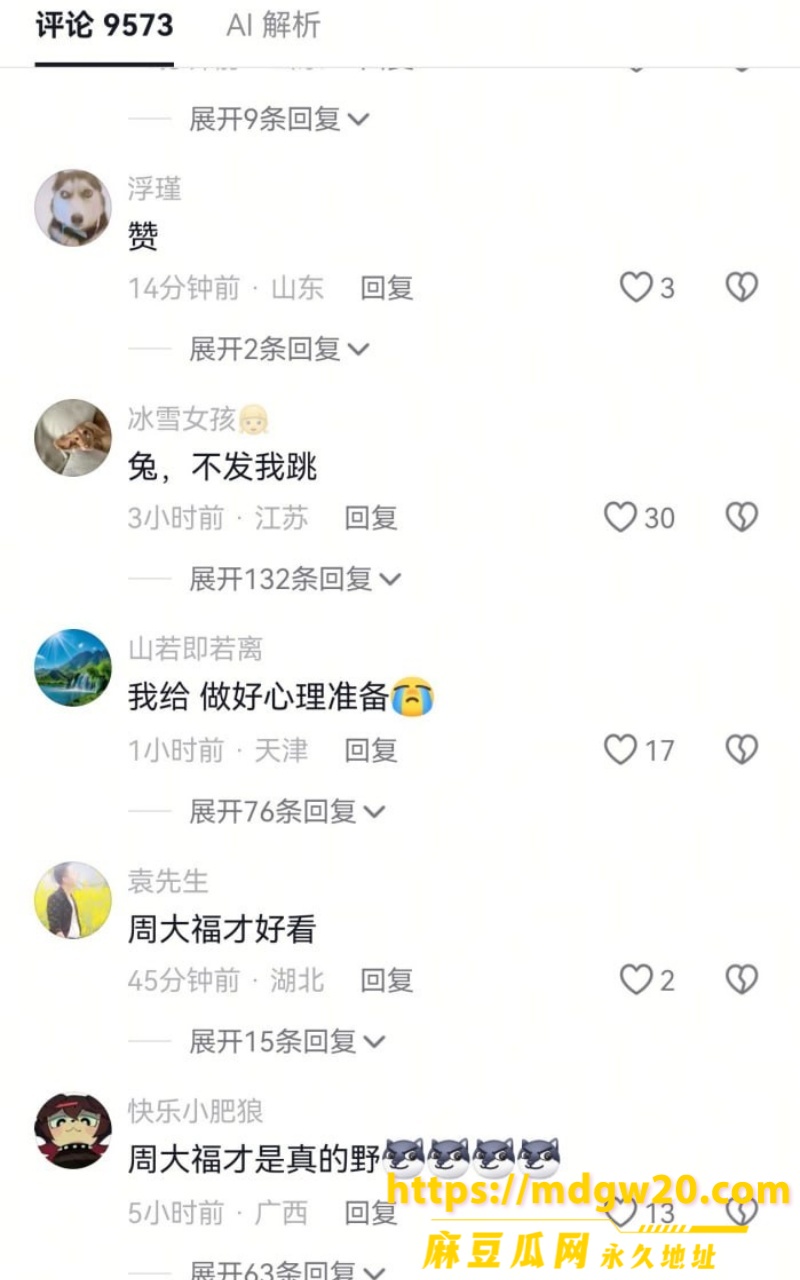Viewport: 800px width, 1280px height.
Task: Reply to 袁先生's comment
Action: pyautogui.click(x=387, y=980)
